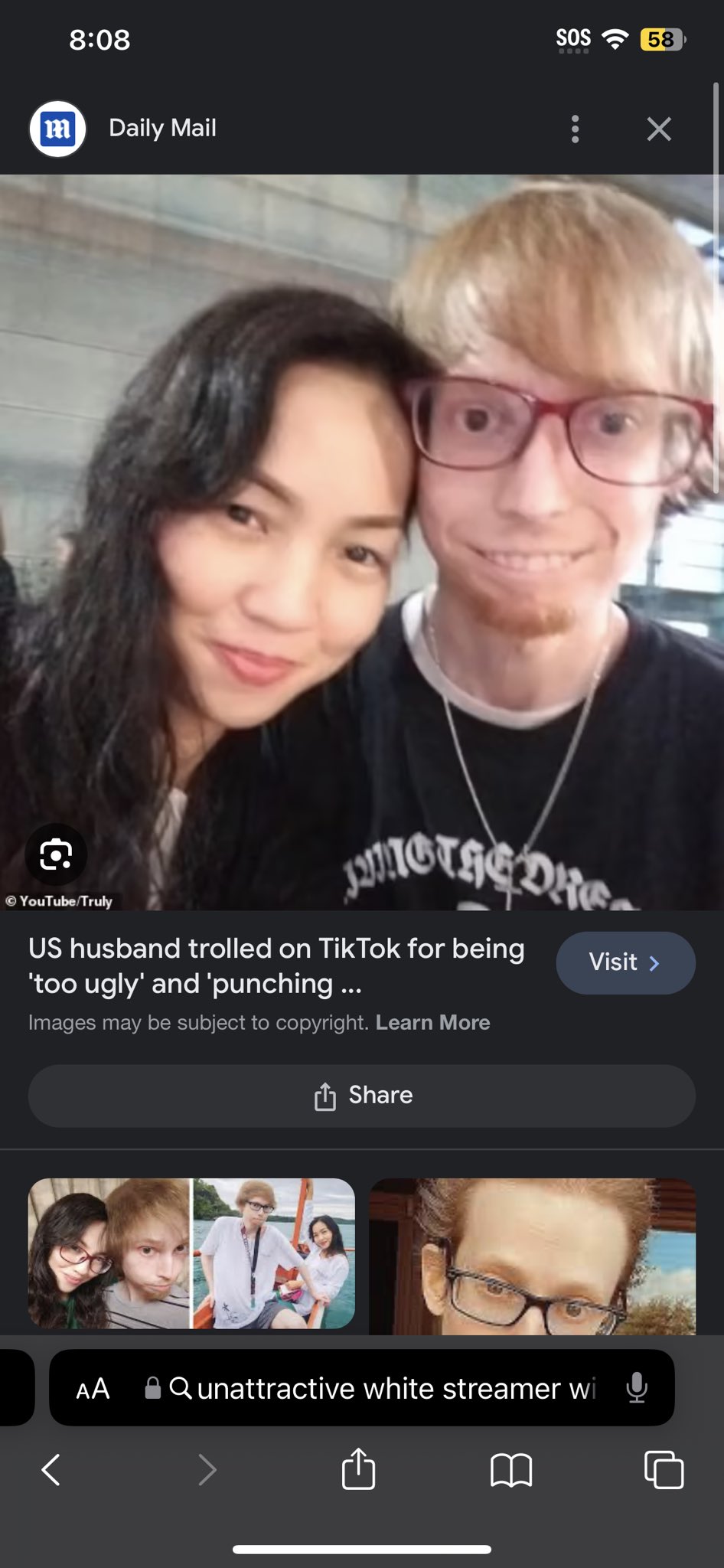
Task: Go back to the previous page
Action: pos(51,1469)
